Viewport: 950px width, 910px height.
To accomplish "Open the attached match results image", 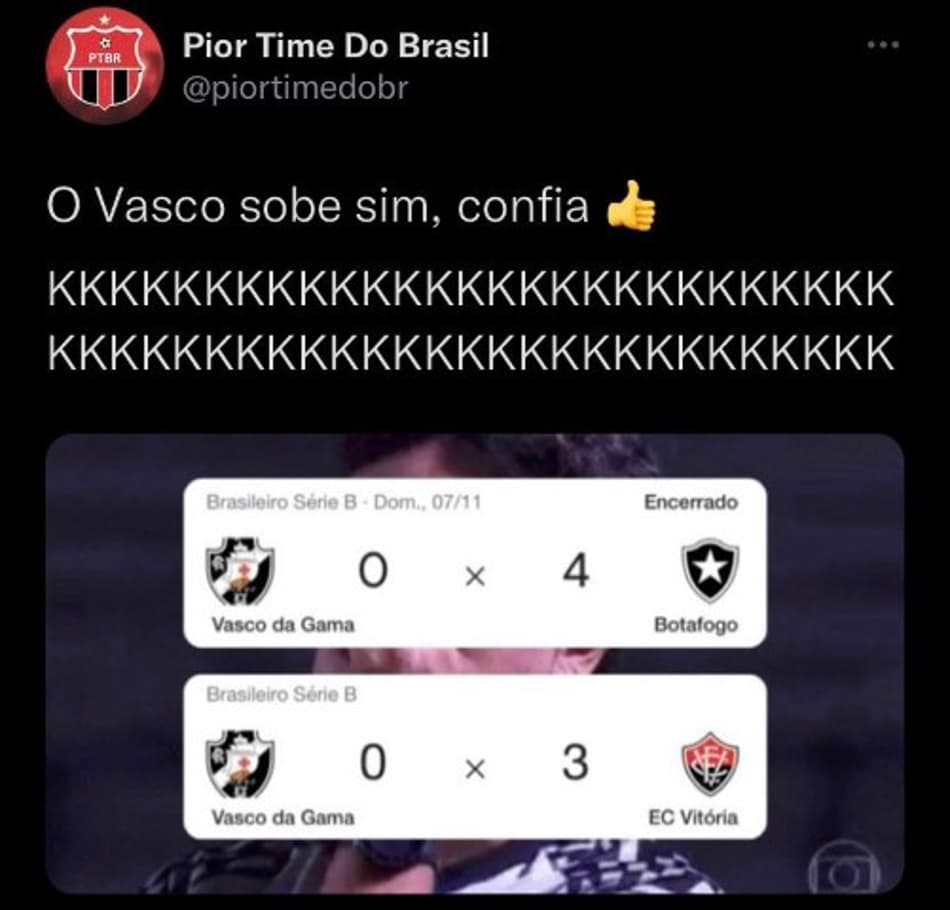I will (475, 662).
